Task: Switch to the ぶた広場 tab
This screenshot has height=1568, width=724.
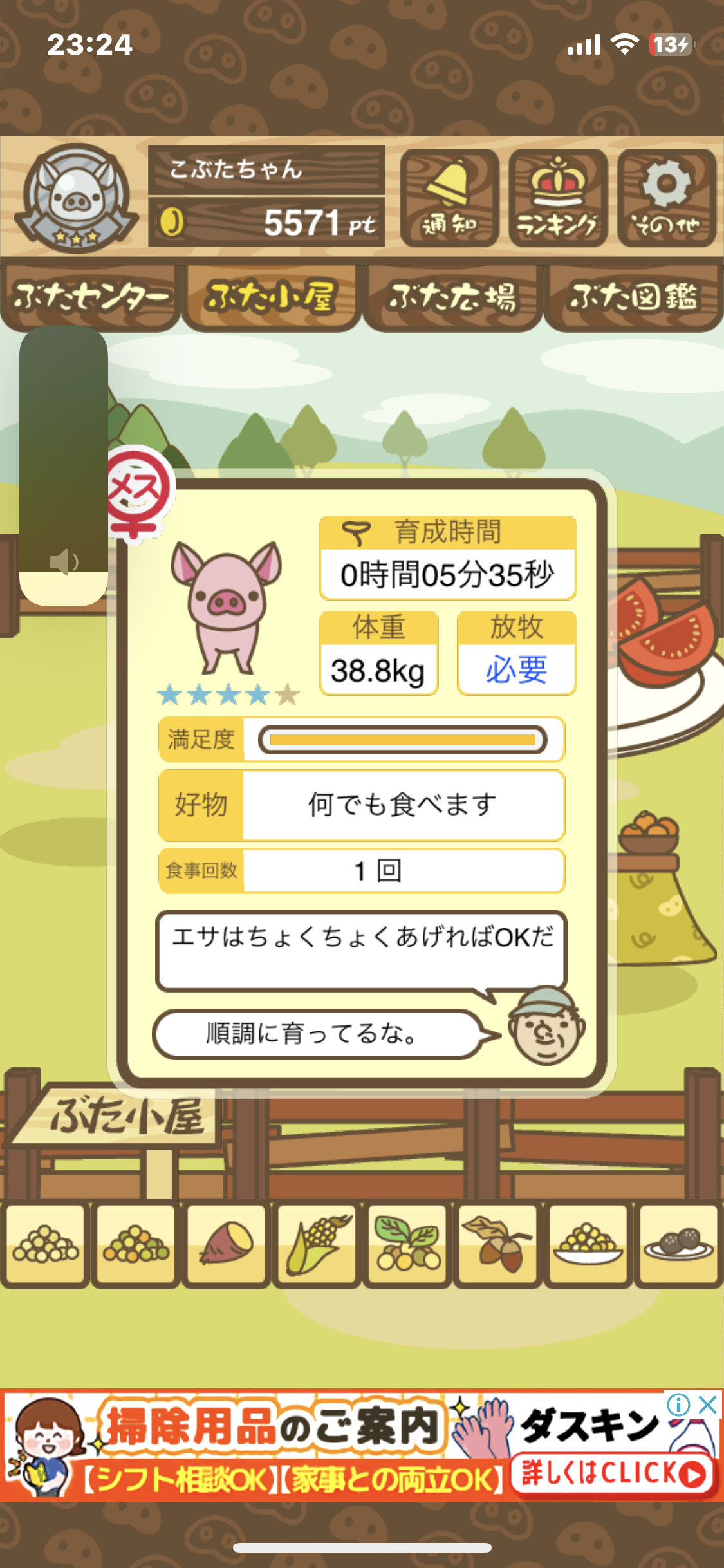Action: coord(452,298)
